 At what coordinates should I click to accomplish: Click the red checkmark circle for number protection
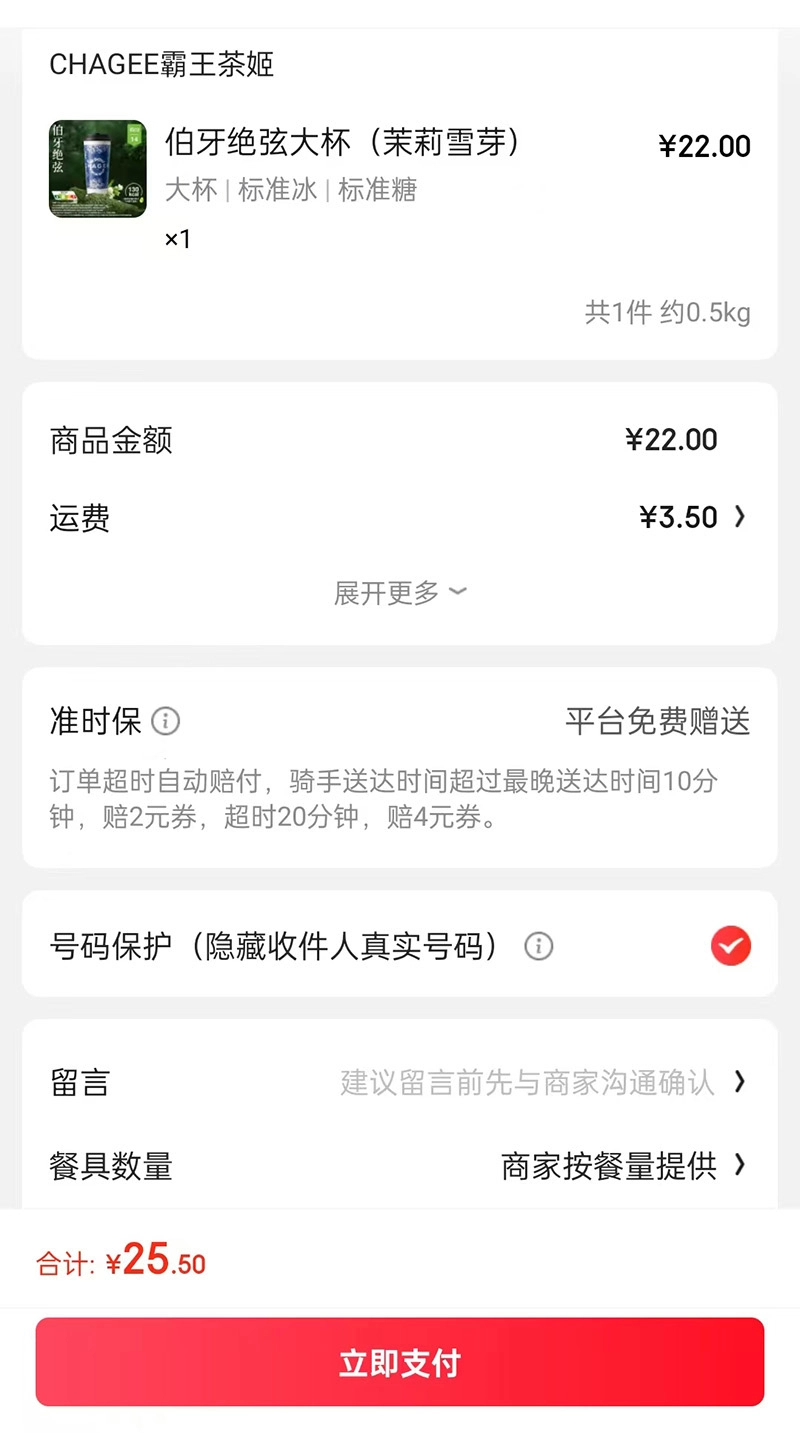click(731, 945)
